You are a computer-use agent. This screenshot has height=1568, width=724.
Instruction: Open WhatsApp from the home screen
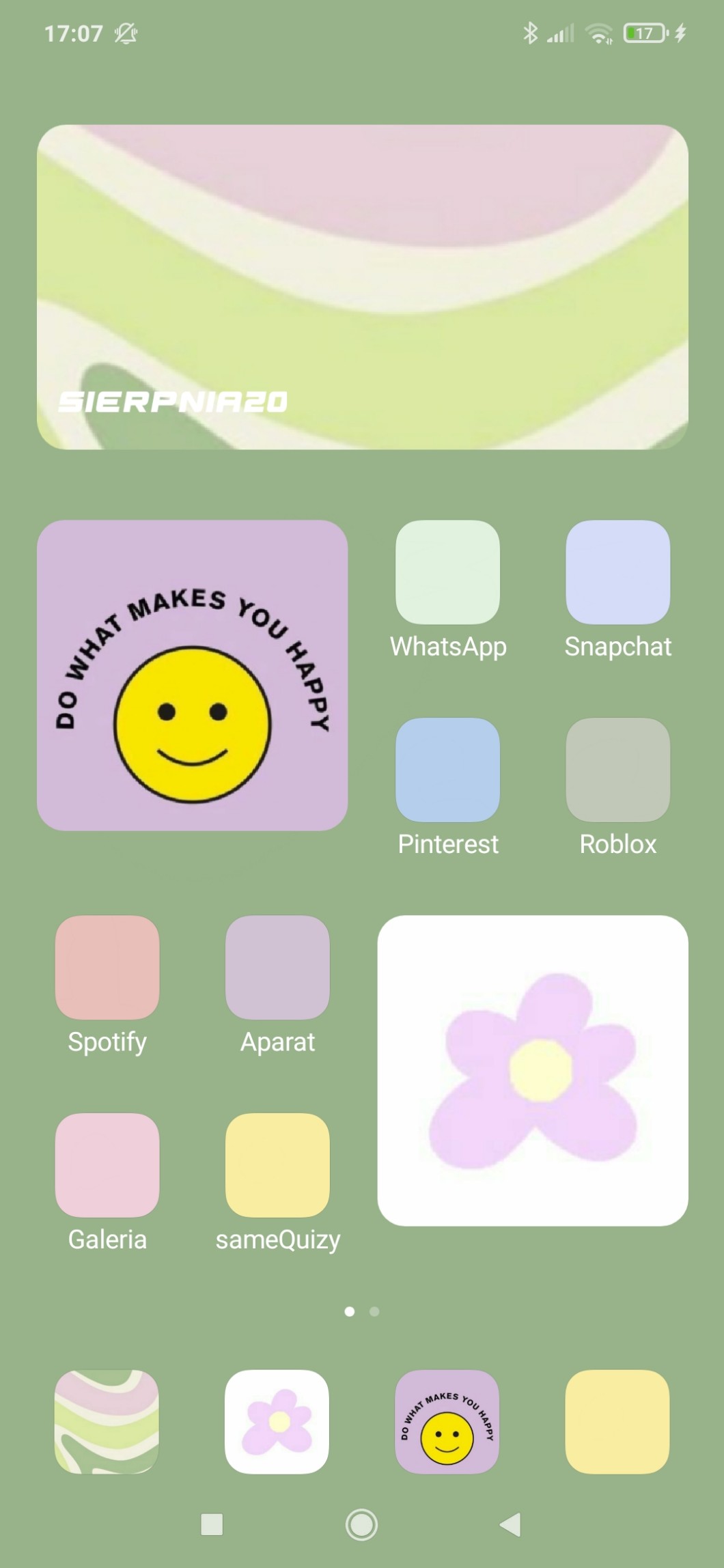447,572
